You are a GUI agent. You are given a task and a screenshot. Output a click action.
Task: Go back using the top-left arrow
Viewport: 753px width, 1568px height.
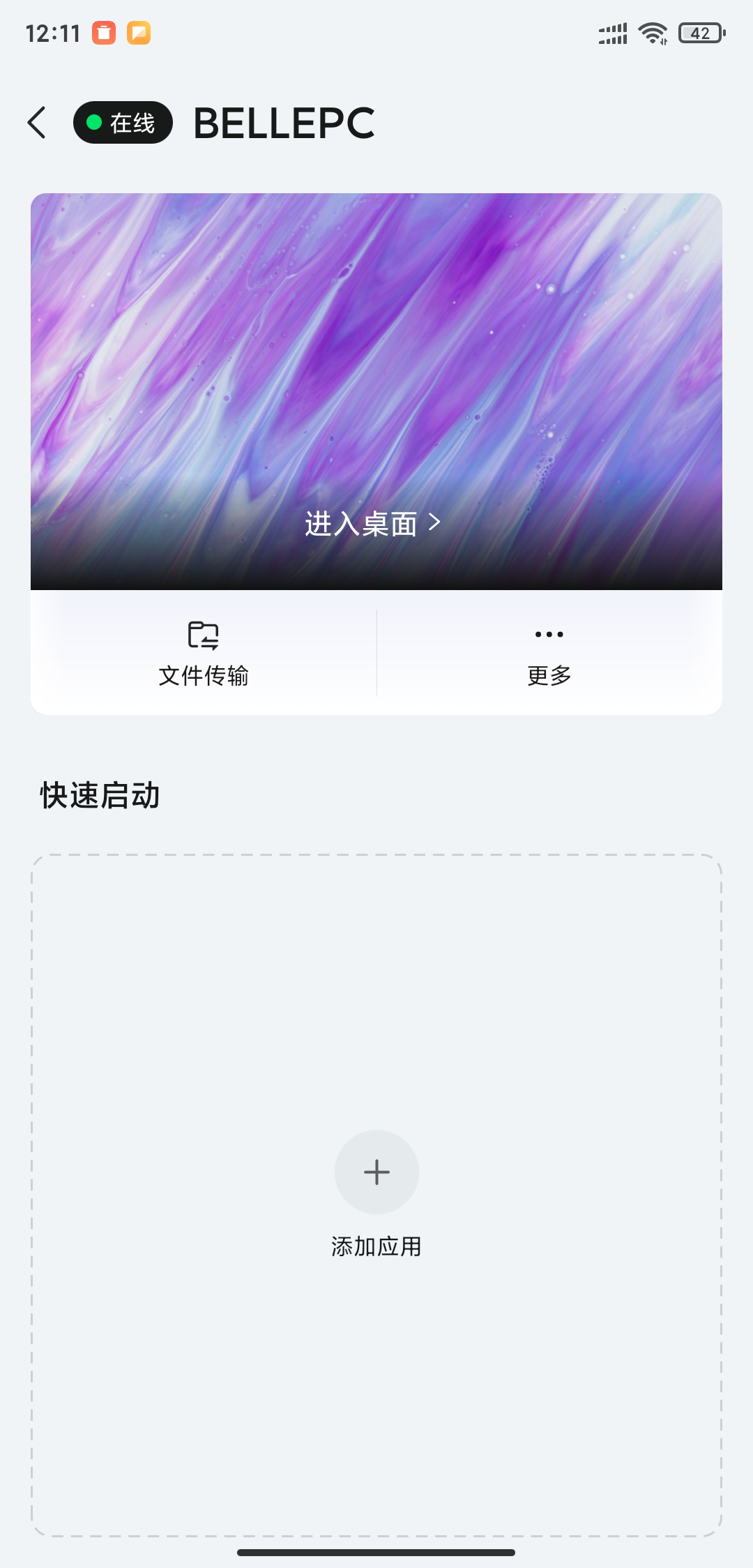click(x=38, y=123)
